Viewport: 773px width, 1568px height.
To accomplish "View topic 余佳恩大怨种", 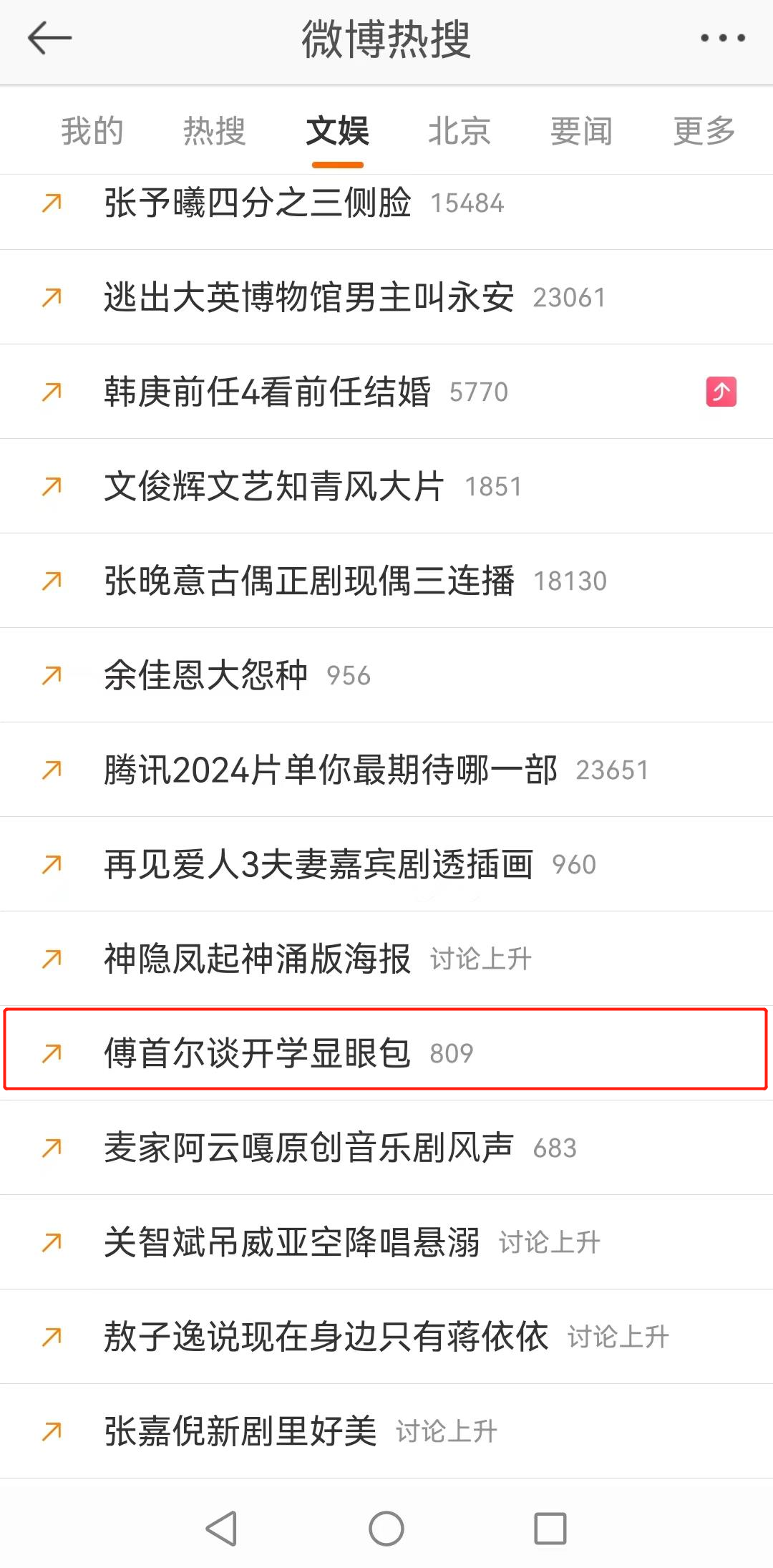I will [206, 675].
